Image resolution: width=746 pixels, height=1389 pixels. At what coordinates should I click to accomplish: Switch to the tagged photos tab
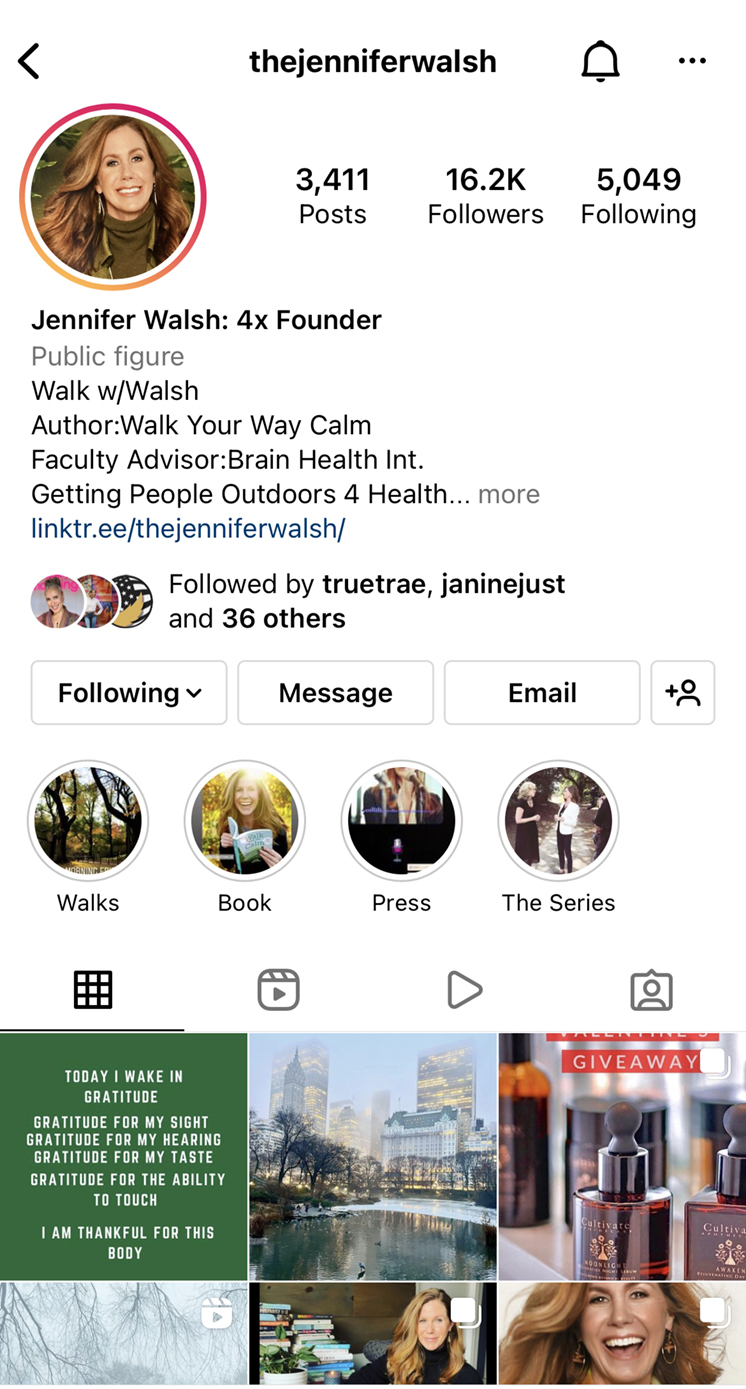pyautogui.click(x=651, y=990)
